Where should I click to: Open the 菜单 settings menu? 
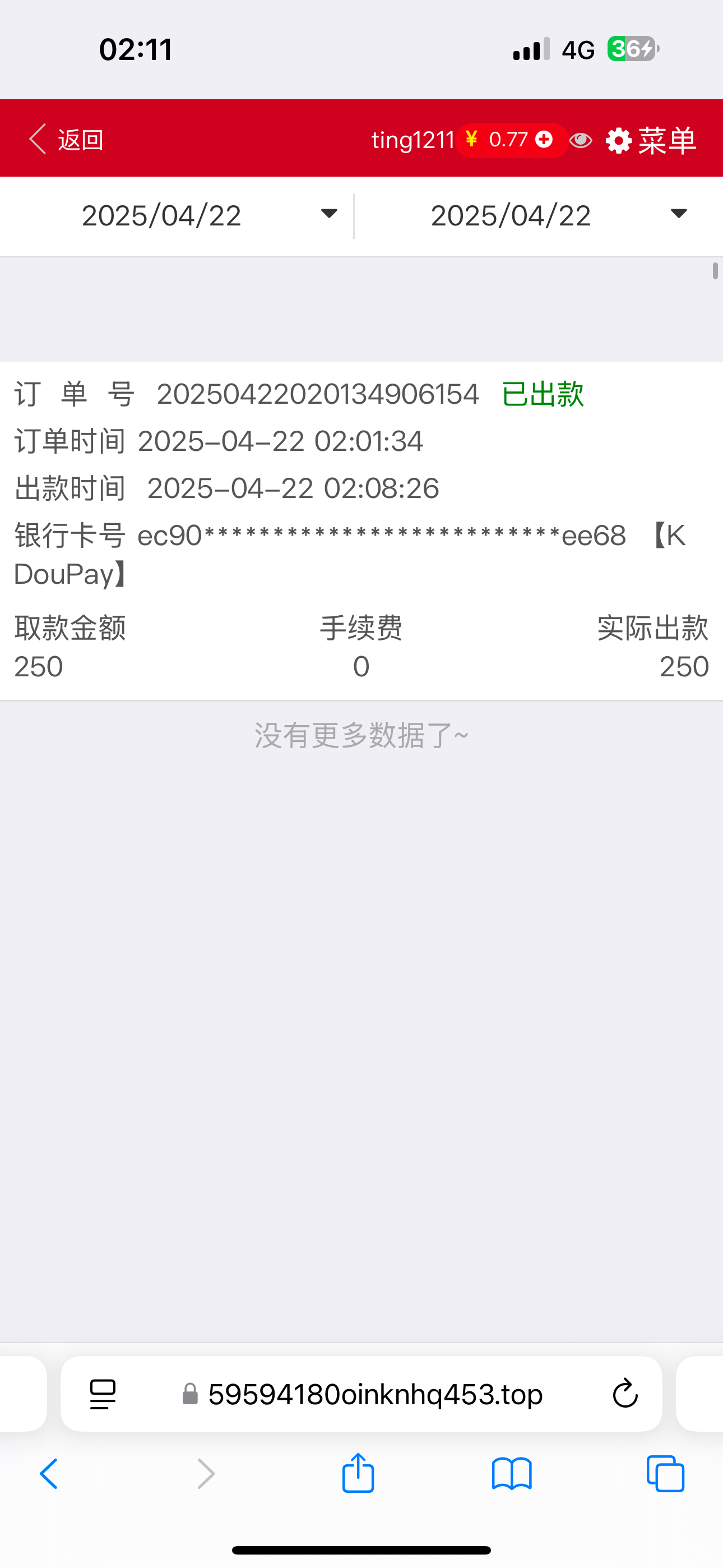click(x=652, y=141)
